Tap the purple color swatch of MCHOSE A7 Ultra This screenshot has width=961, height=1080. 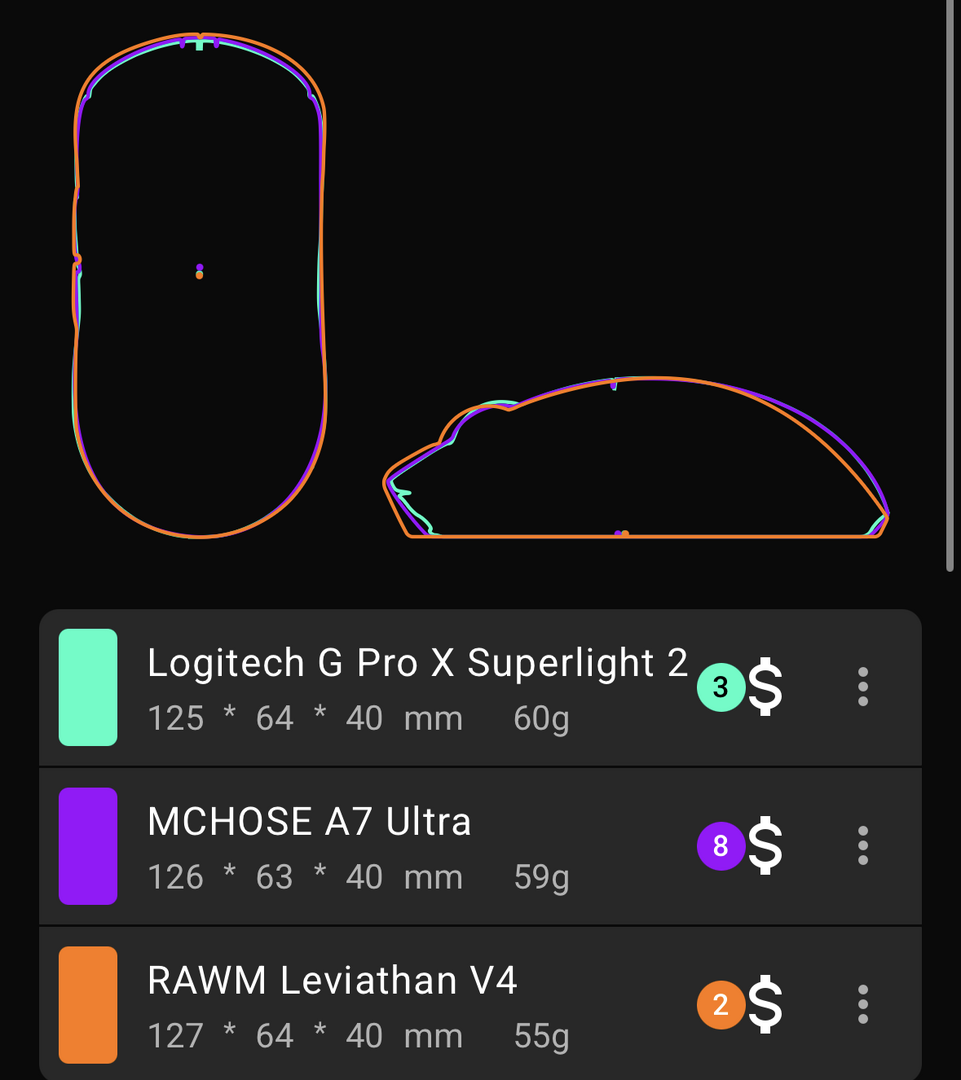coord(88,846)
